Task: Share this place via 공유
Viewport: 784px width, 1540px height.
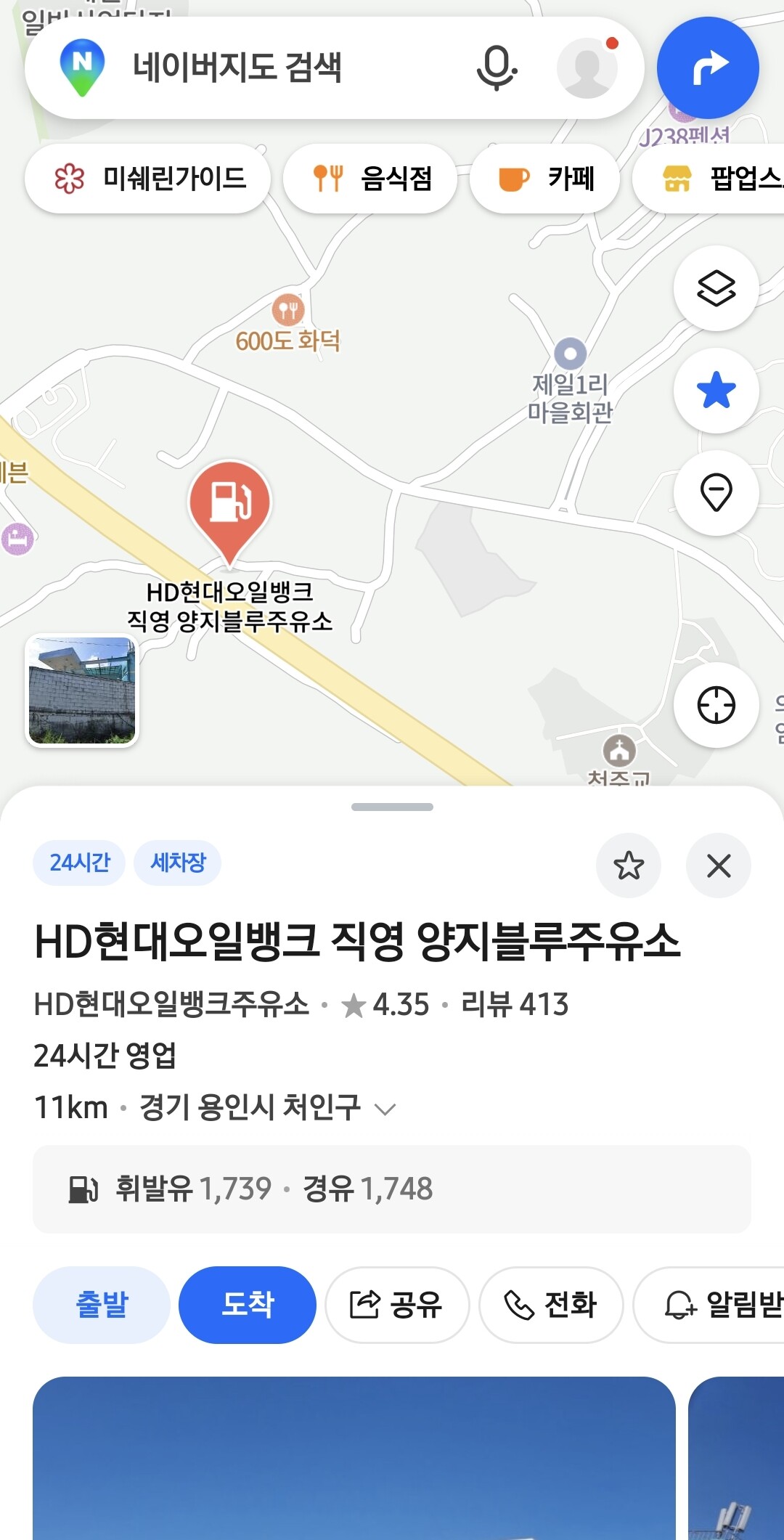Action: coord(397,1305)
